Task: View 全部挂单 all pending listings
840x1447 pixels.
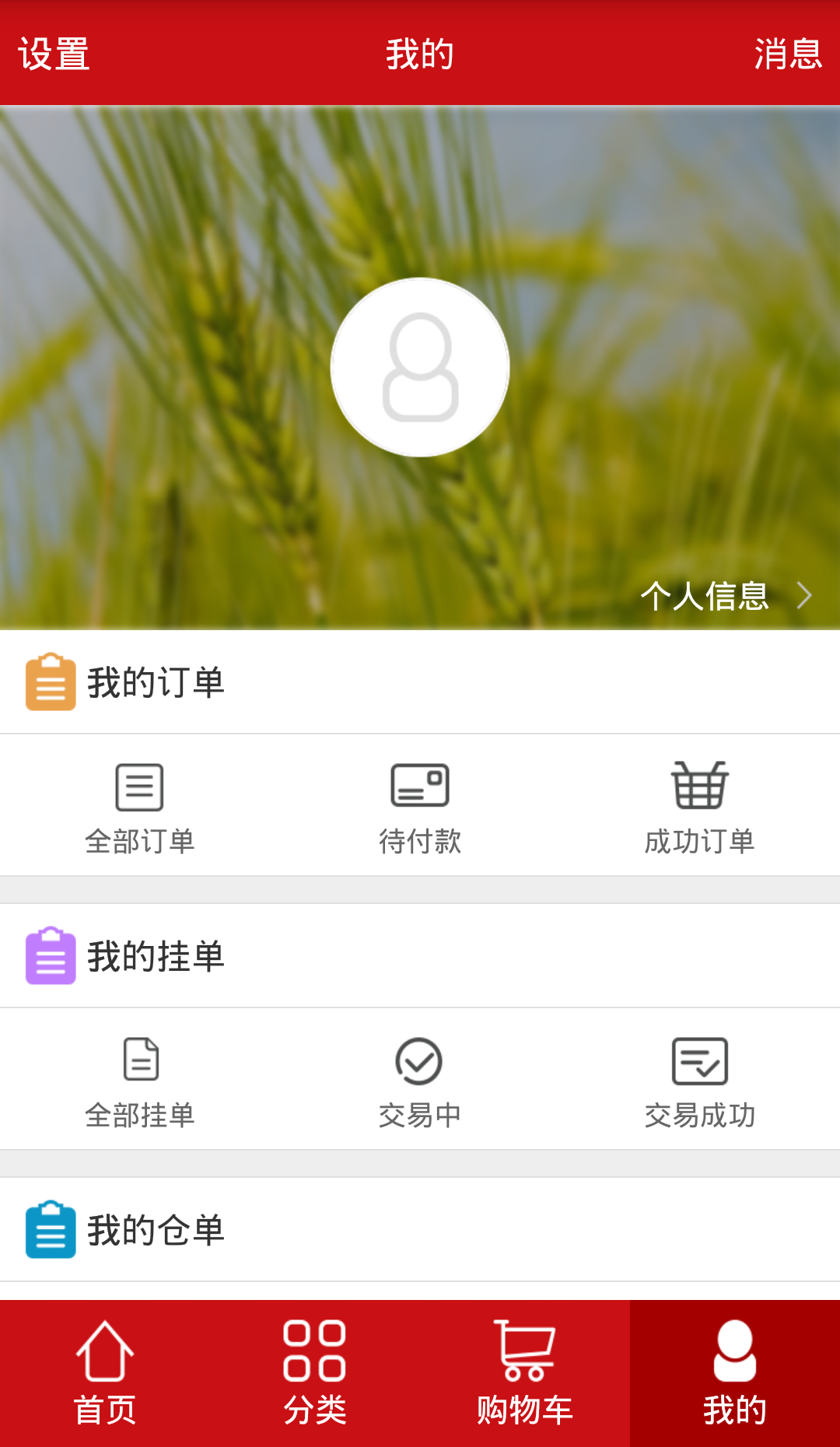Action: click(x=140, y=1081)
